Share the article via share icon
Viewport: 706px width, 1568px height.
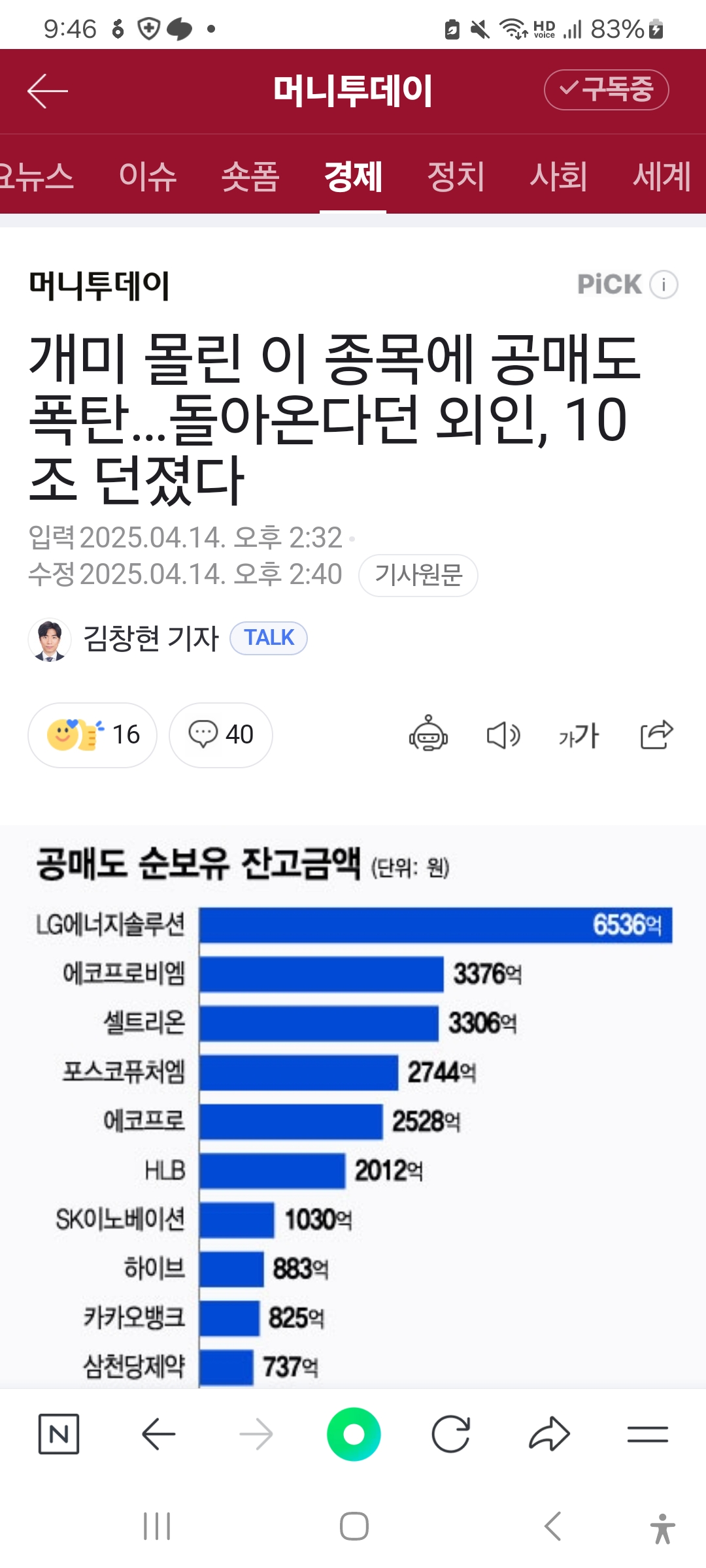pyautogui.click(x=656, y=734)
